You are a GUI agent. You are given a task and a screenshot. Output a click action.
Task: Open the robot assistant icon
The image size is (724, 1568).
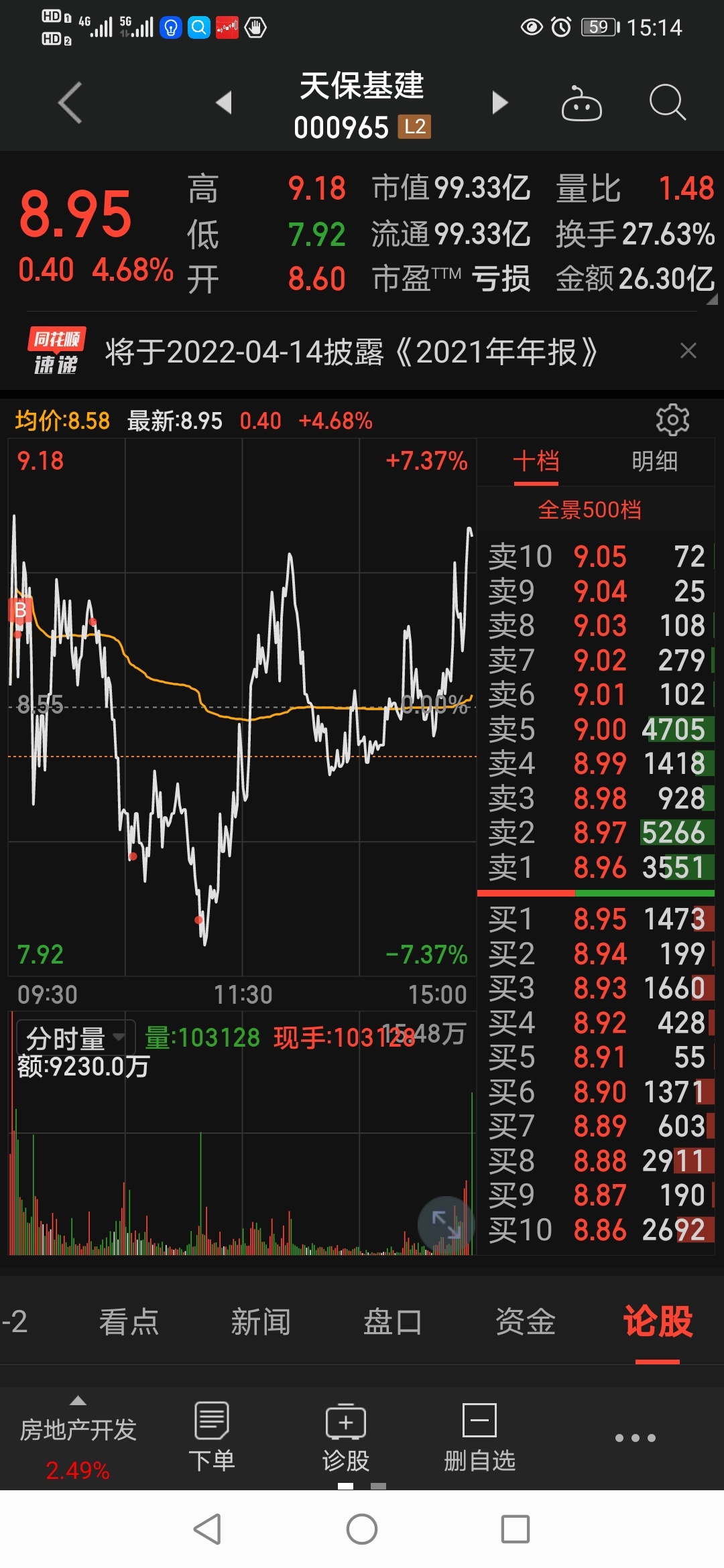(x=581, y=103)
